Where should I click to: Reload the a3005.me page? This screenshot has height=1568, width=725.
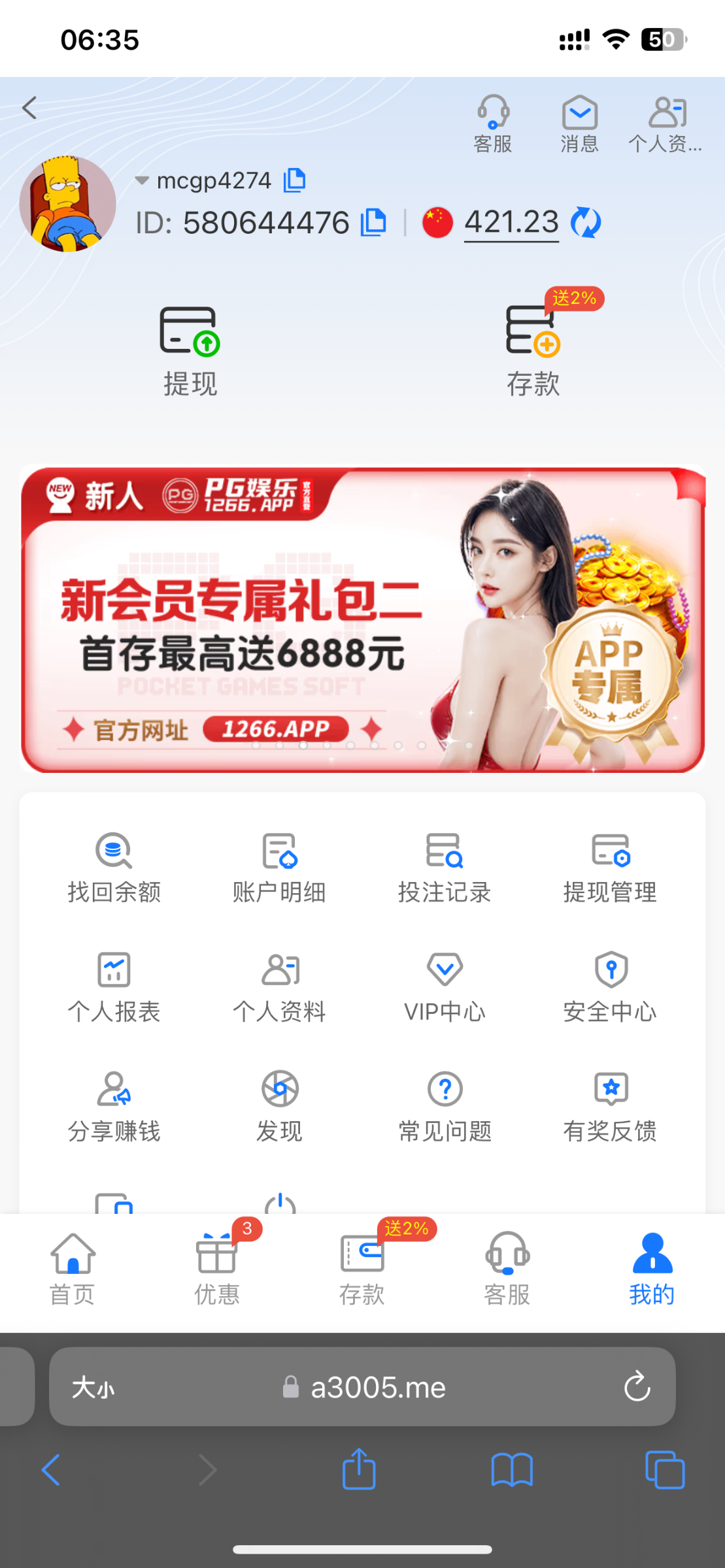coord(637,1386)
